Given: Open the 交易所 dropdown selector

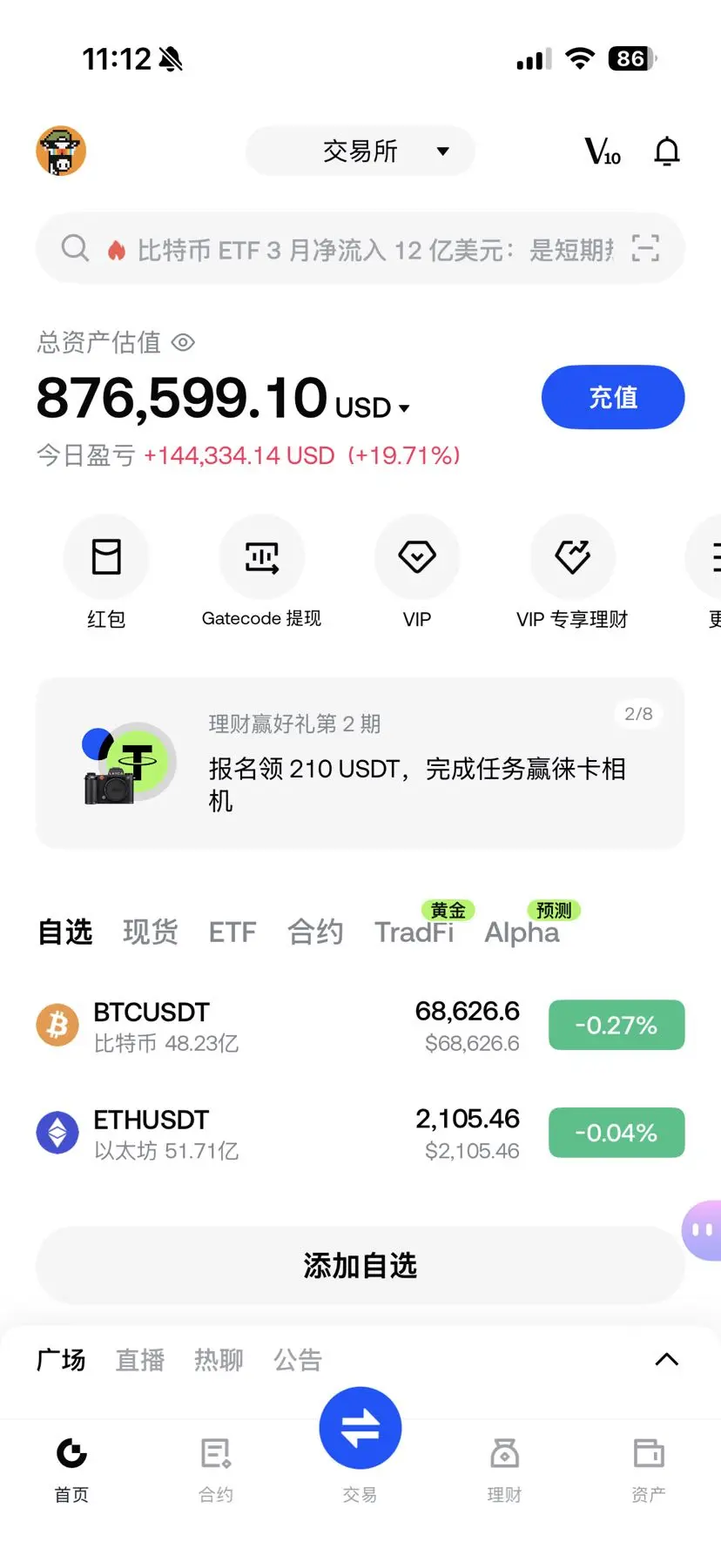Looking at the screenshot, I should pyautogui.click(x=360, y=151).
